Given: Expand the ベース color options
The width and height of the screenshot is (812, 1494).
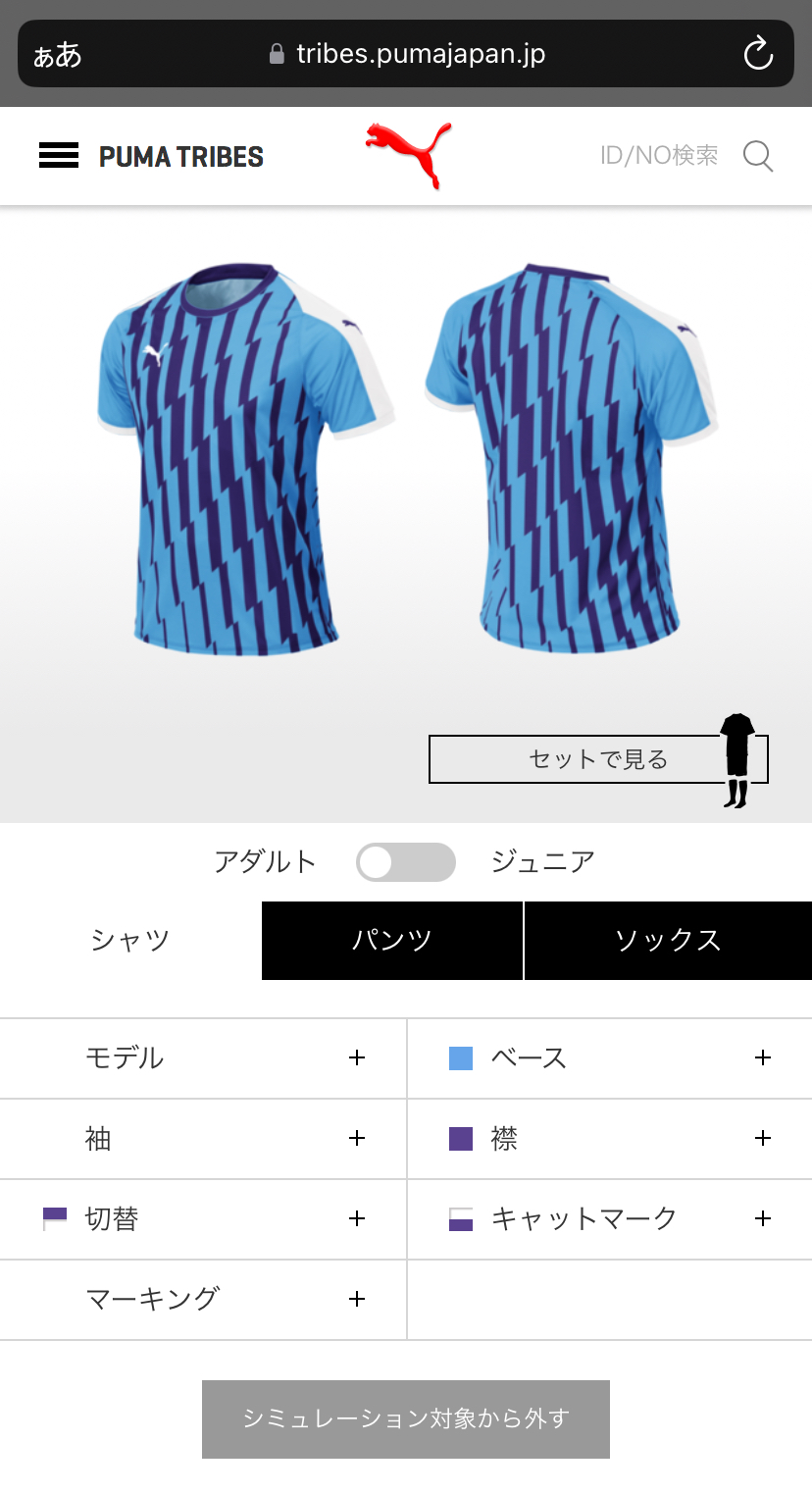Looking at the screenshot, I should pyautogui.click(x=609, y=1058).
